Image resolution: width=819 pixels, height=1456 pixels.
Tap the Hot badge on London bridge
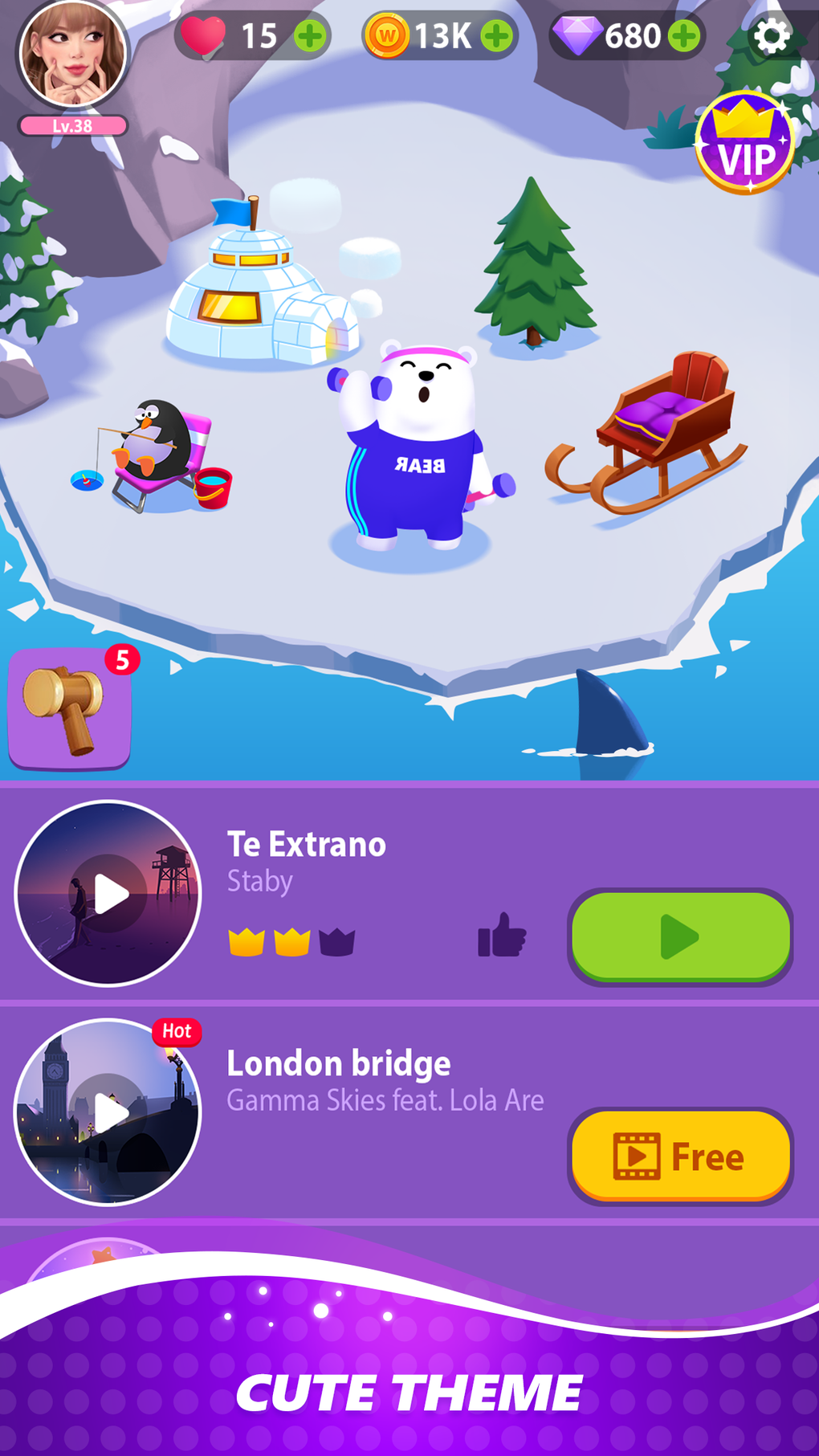point(178,1031)
